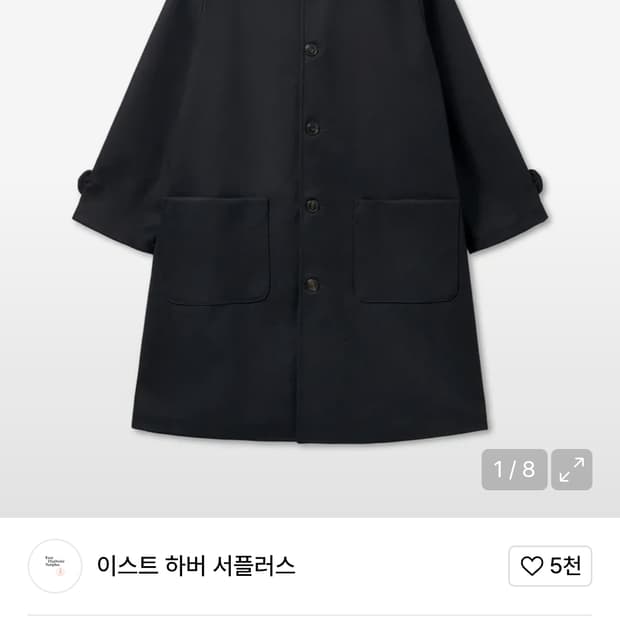620x620 pixels.
Task: Open the 이스트 하버 서플러스 brand page
Action: tap(196, 565)
